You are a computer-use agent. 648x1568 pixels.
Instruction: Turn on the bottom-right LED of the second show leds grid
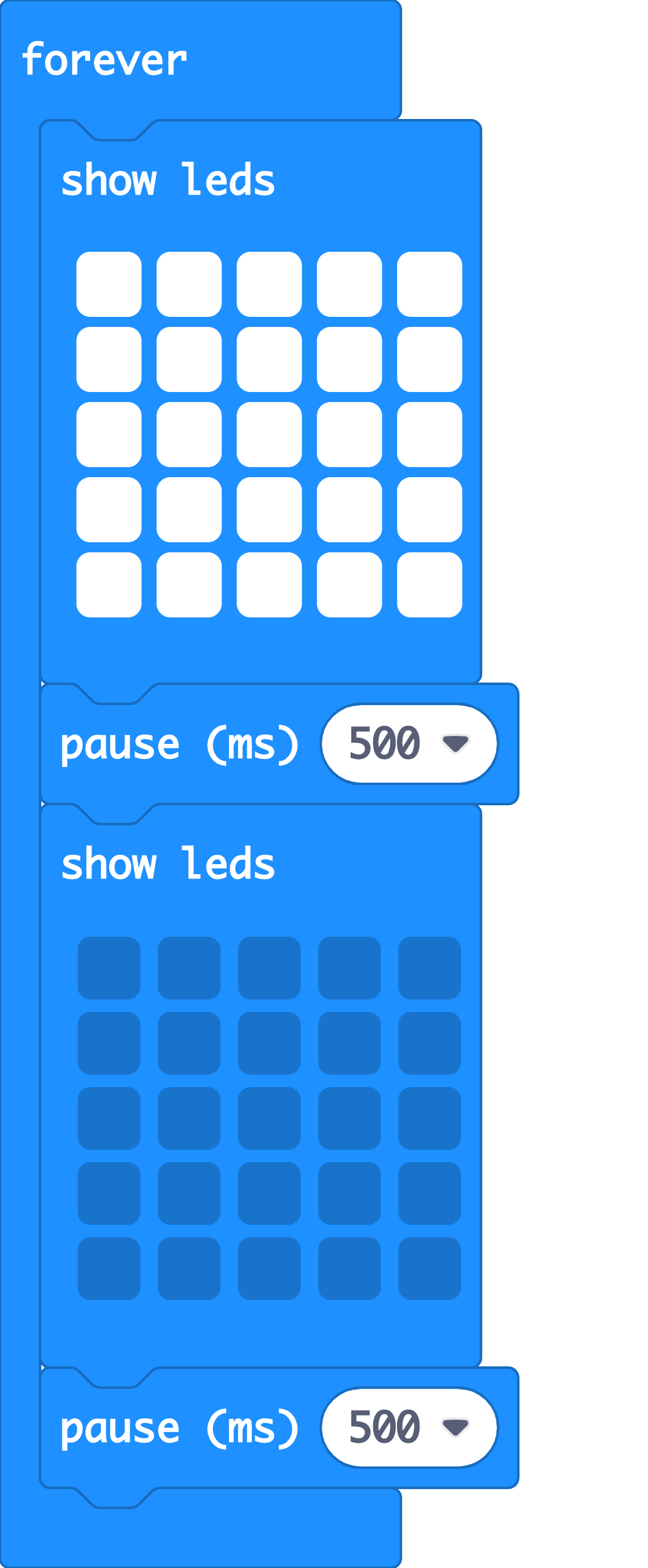[x=429, y=1268]
